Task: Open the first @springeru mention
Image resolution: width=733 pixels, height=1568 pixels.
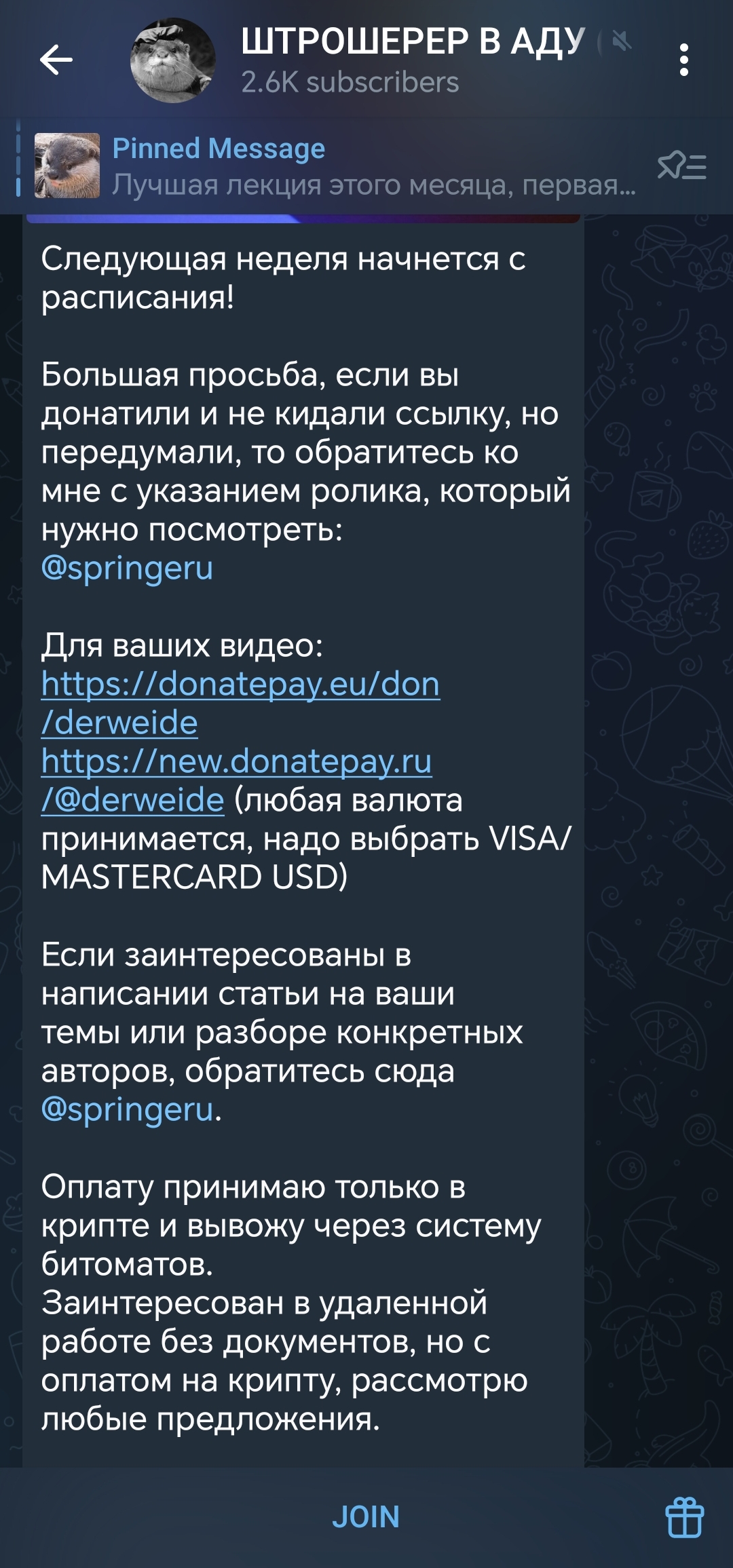Action: point(127,569)
